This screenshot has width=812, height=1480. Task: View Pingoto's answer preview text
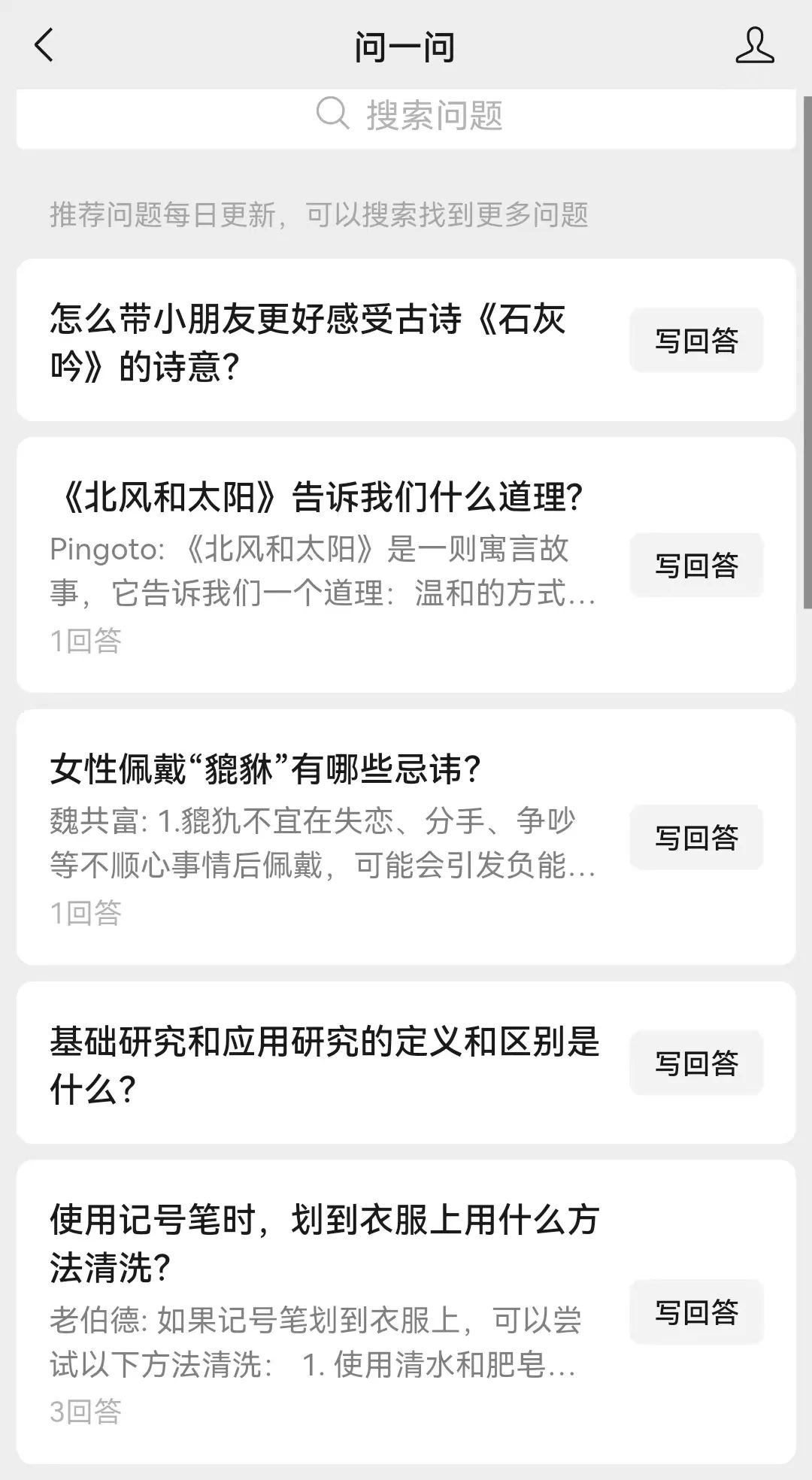coord(323,573)
